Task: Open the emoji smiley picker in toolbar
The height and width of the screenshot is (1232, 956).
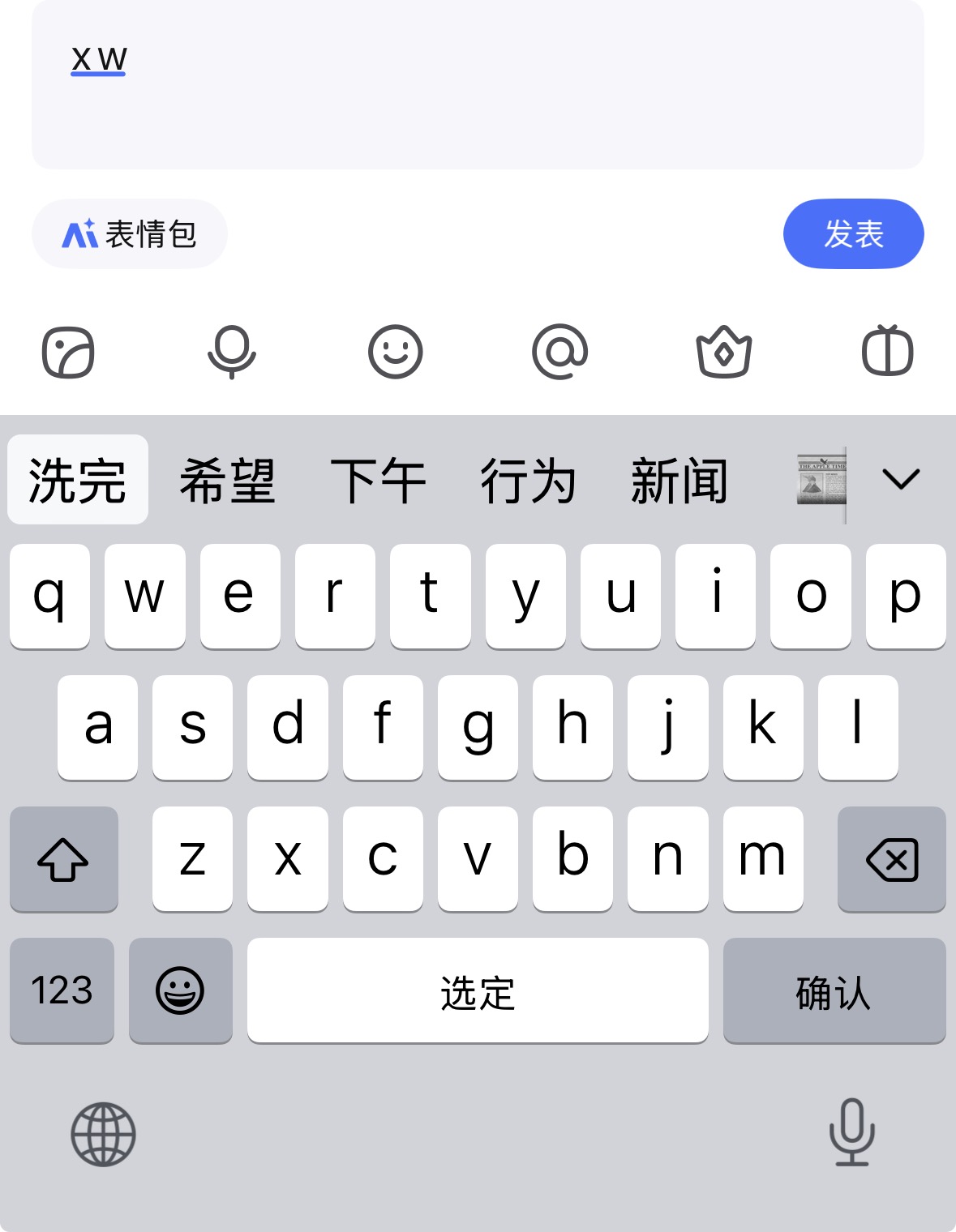Action: tap(396, 353)
